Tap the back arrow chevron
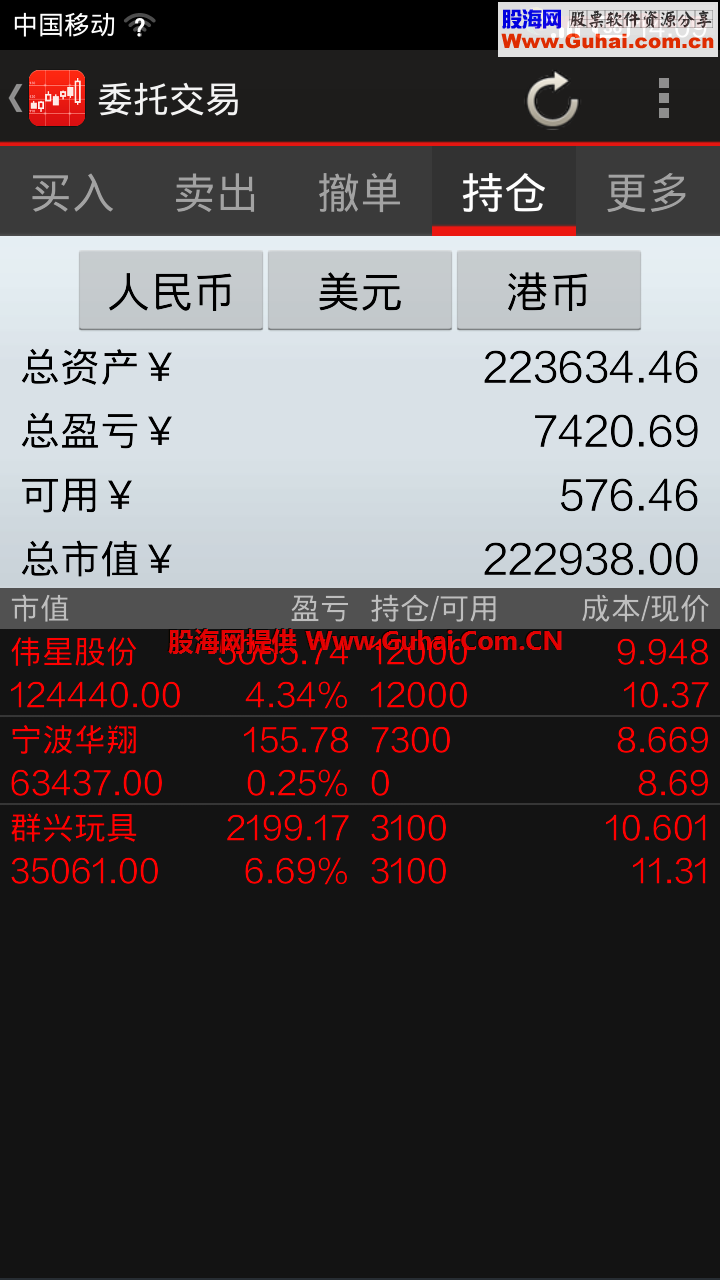Screen dimensions: 720x1280 14,99
